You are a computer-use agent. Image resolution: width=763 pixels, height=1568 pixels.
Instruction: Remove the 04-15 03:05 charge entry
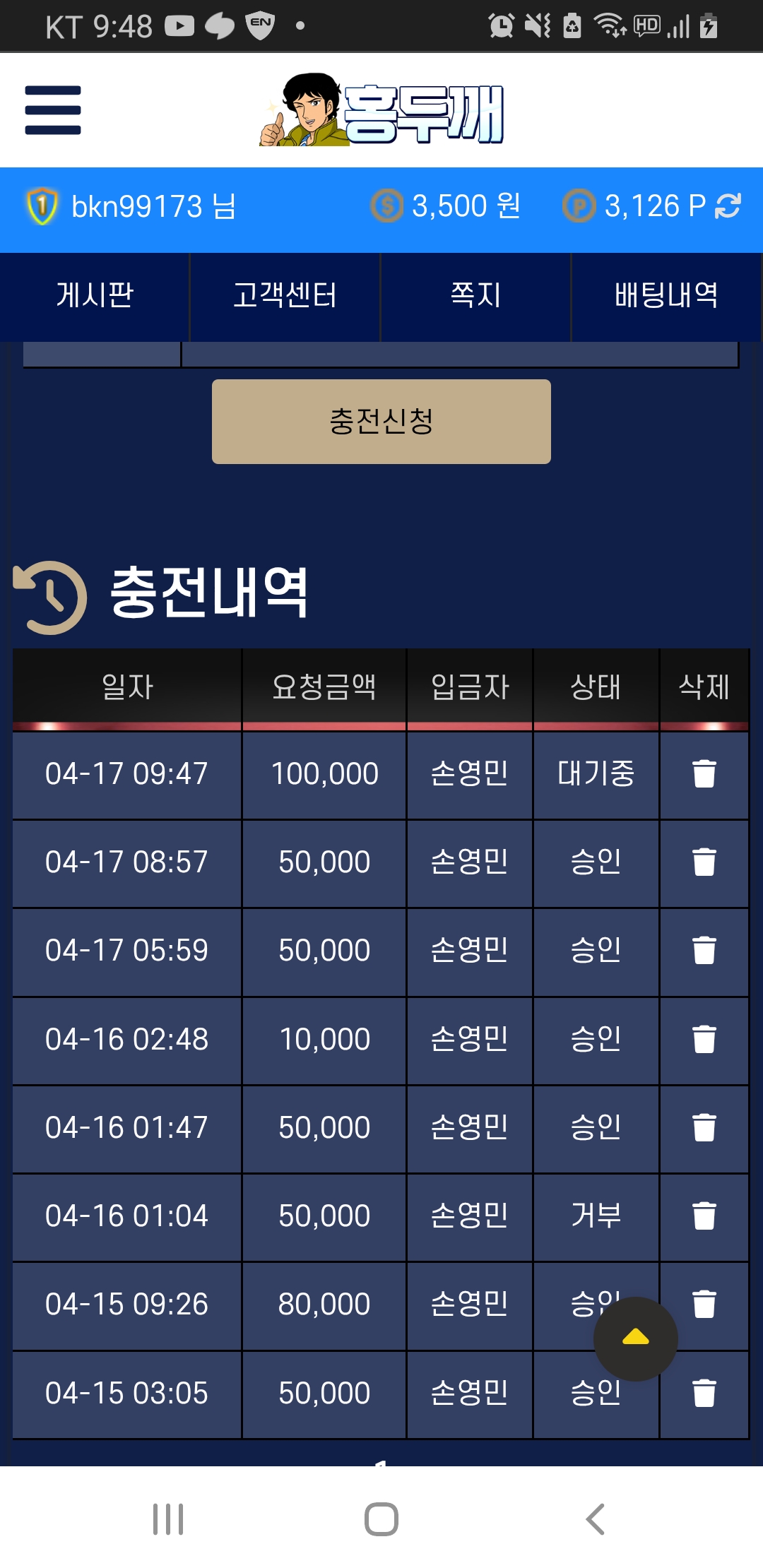[x=704, y=1394]
